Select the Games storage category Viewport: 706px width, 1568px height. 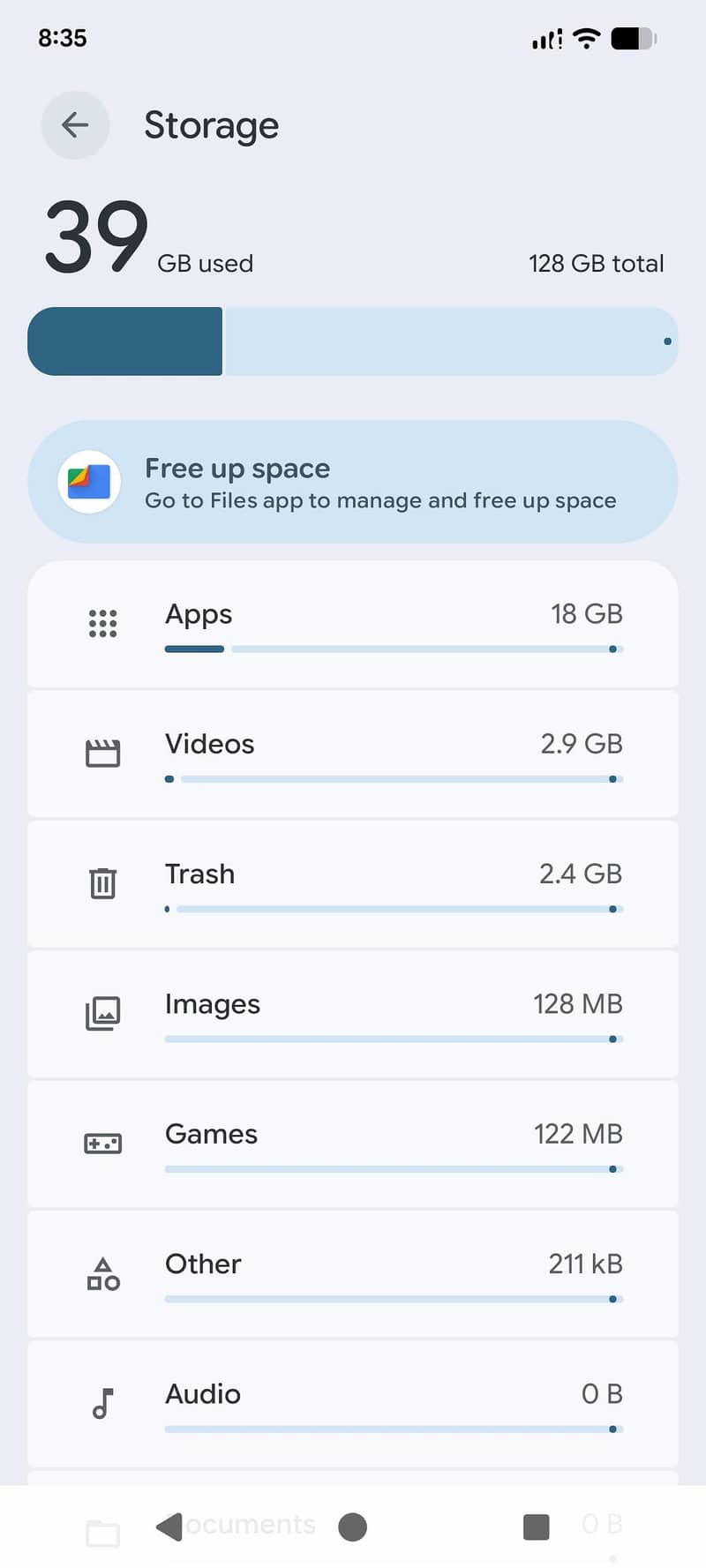(x=353, y=1143)
